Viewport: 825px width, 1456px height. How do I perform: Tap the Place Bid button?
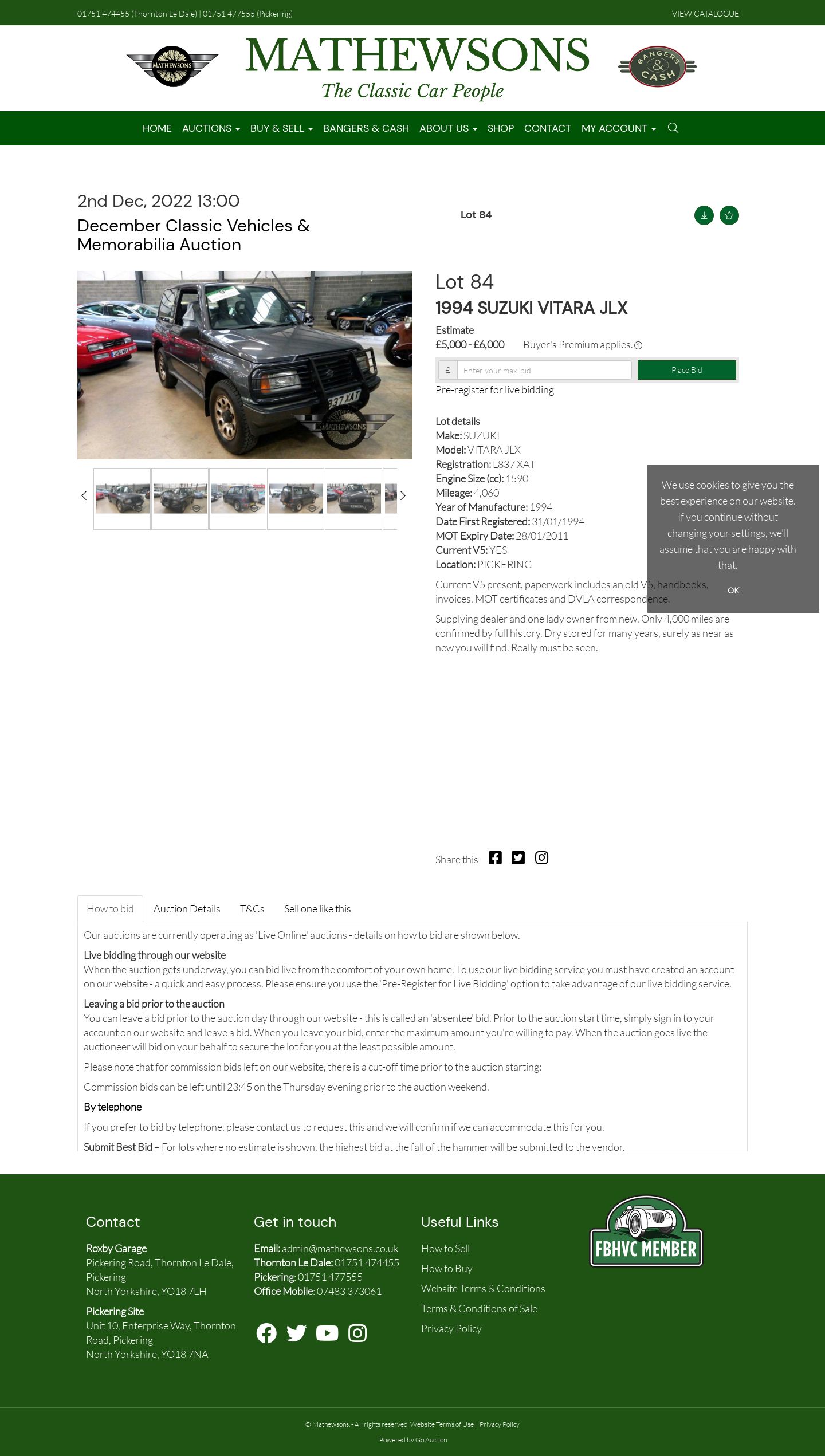pos(687,370)
